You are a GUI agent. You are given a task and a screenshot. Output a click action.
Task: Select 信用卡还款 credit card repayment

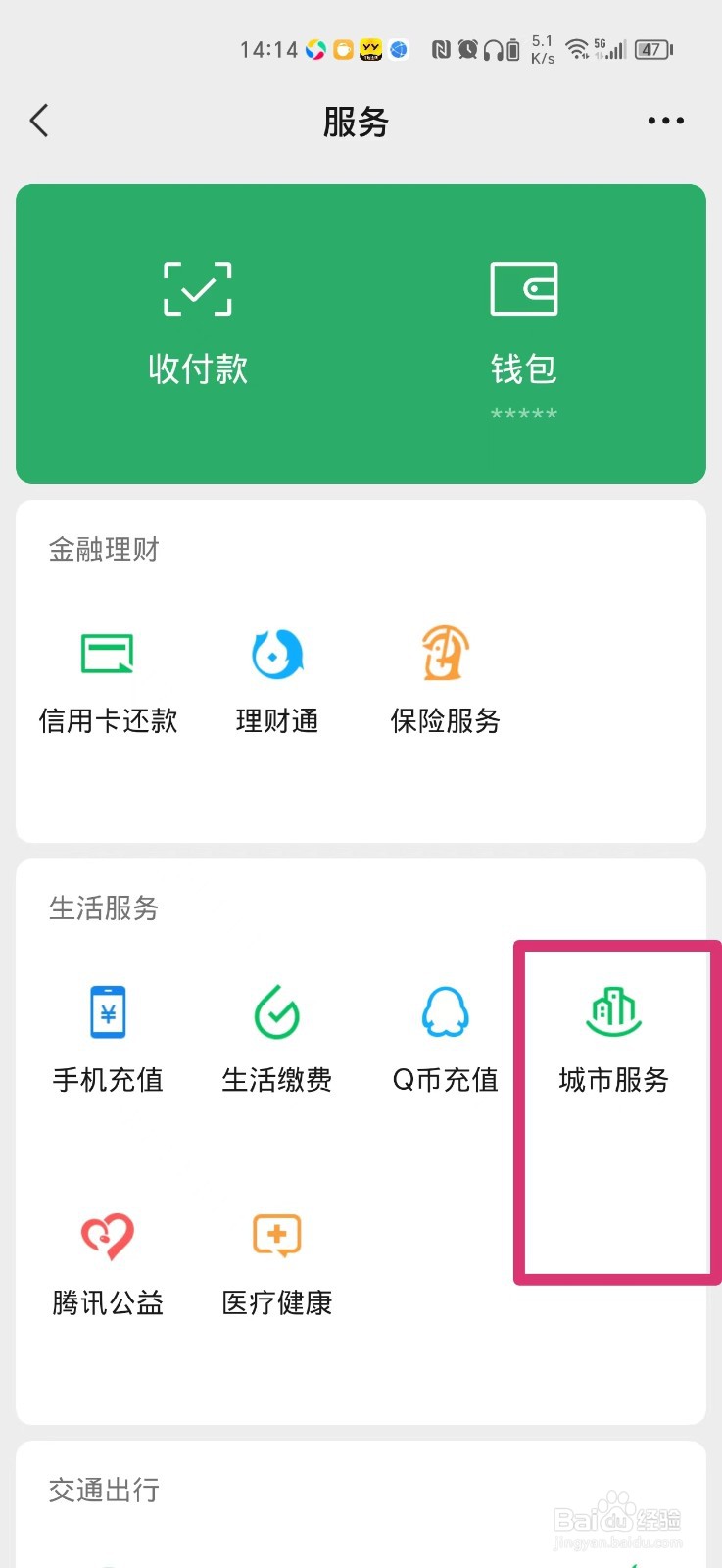[x=108, y=683]
